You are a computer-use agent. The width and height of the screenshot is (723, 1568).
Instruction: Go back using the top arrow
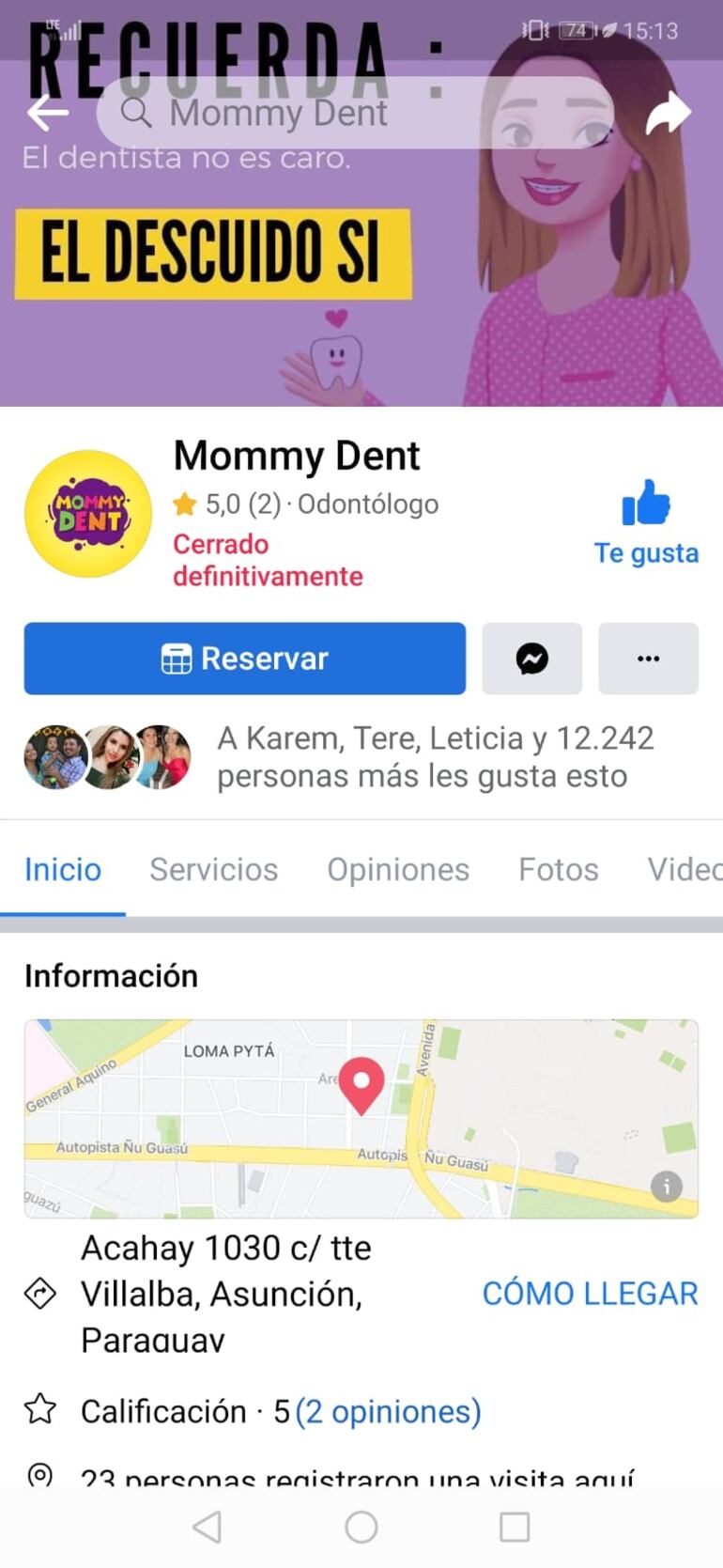[x=47, y=113]
